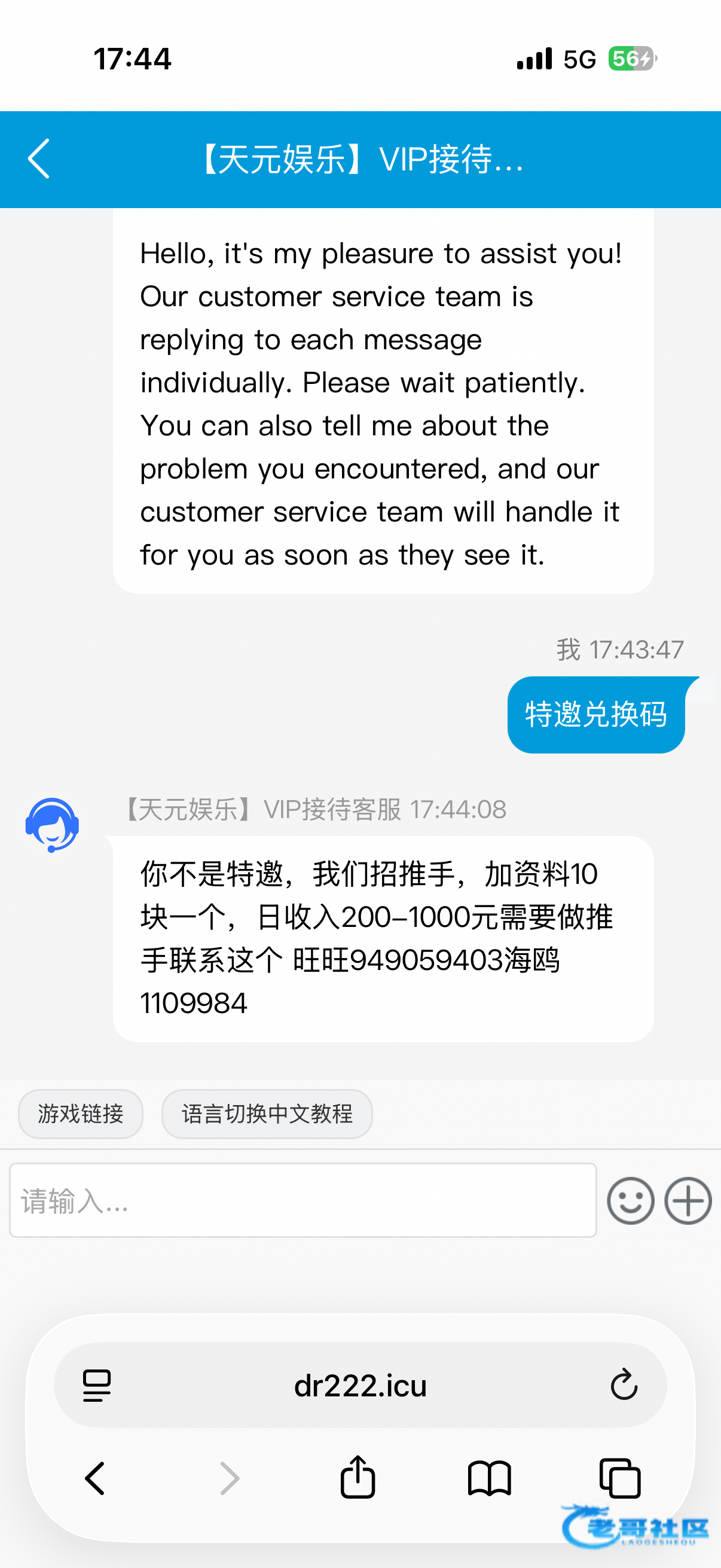Image resolution: width=721 pixels, height=1568 pixels.
Task: Tap the 游戏链接 quick reply chip
Action: [x=80, y=1114]
